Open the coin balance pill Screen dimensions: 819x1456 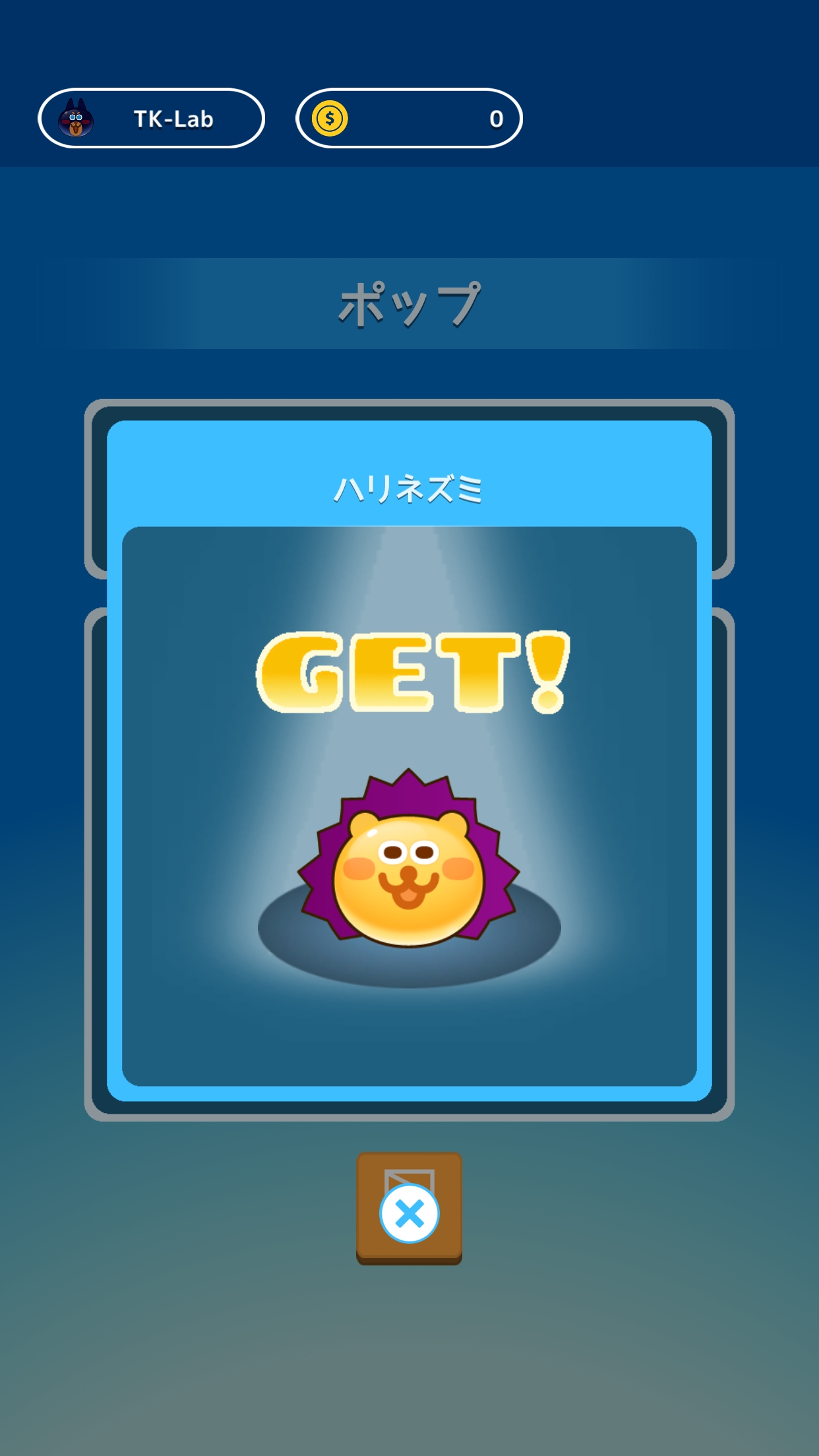click(x=409, y=119)
